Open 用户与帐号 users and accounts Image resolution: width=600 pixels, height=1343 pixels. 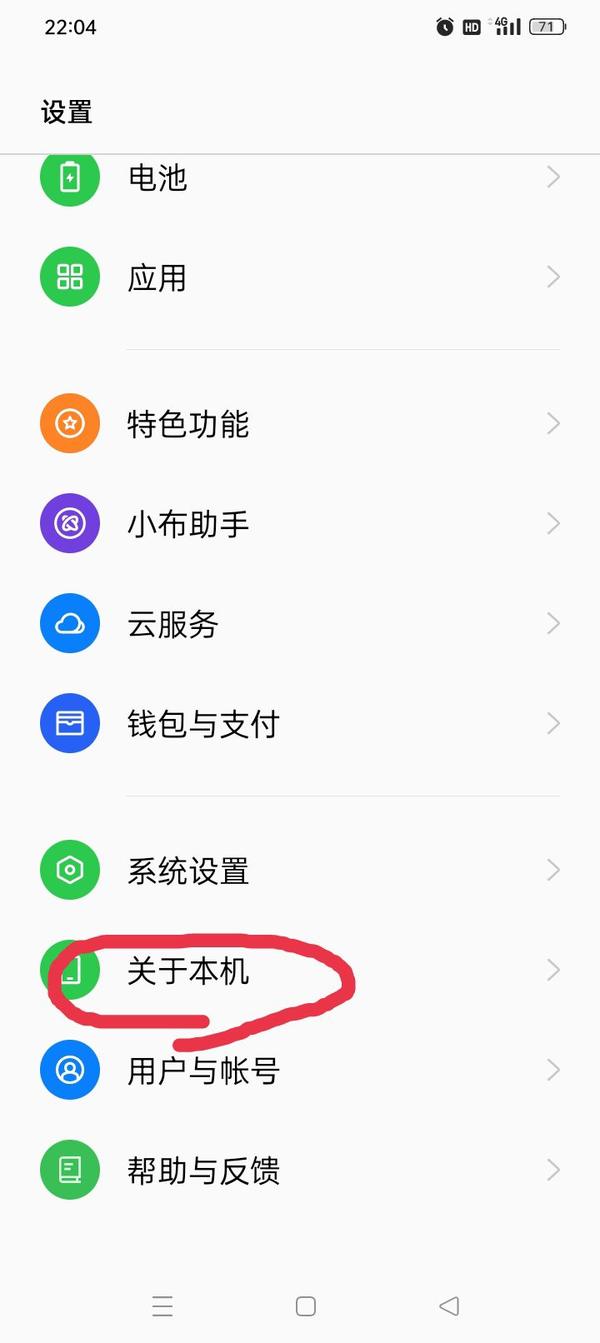(x=300, y=1070)
